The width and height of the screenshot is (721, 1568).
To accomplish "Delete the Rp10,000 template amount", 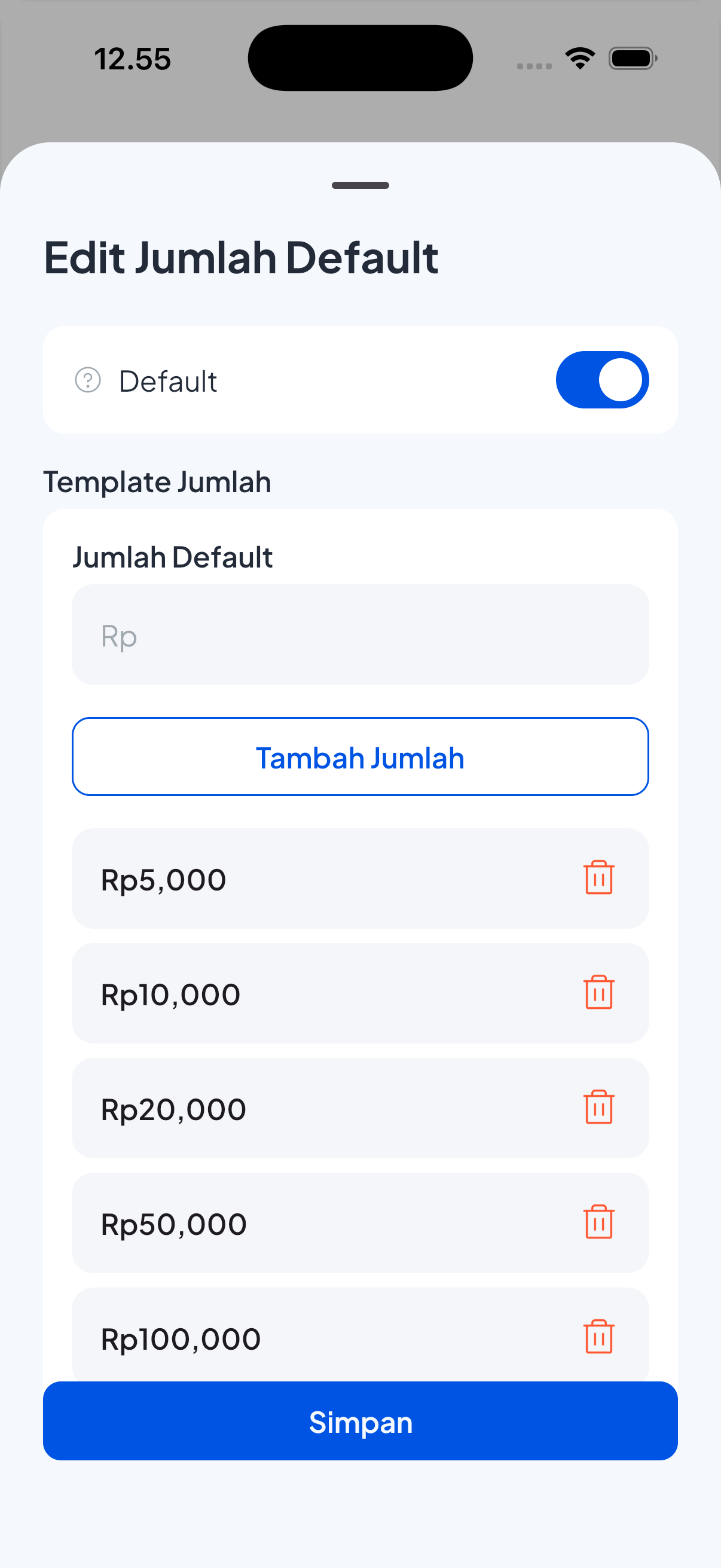I will (598, 993).
